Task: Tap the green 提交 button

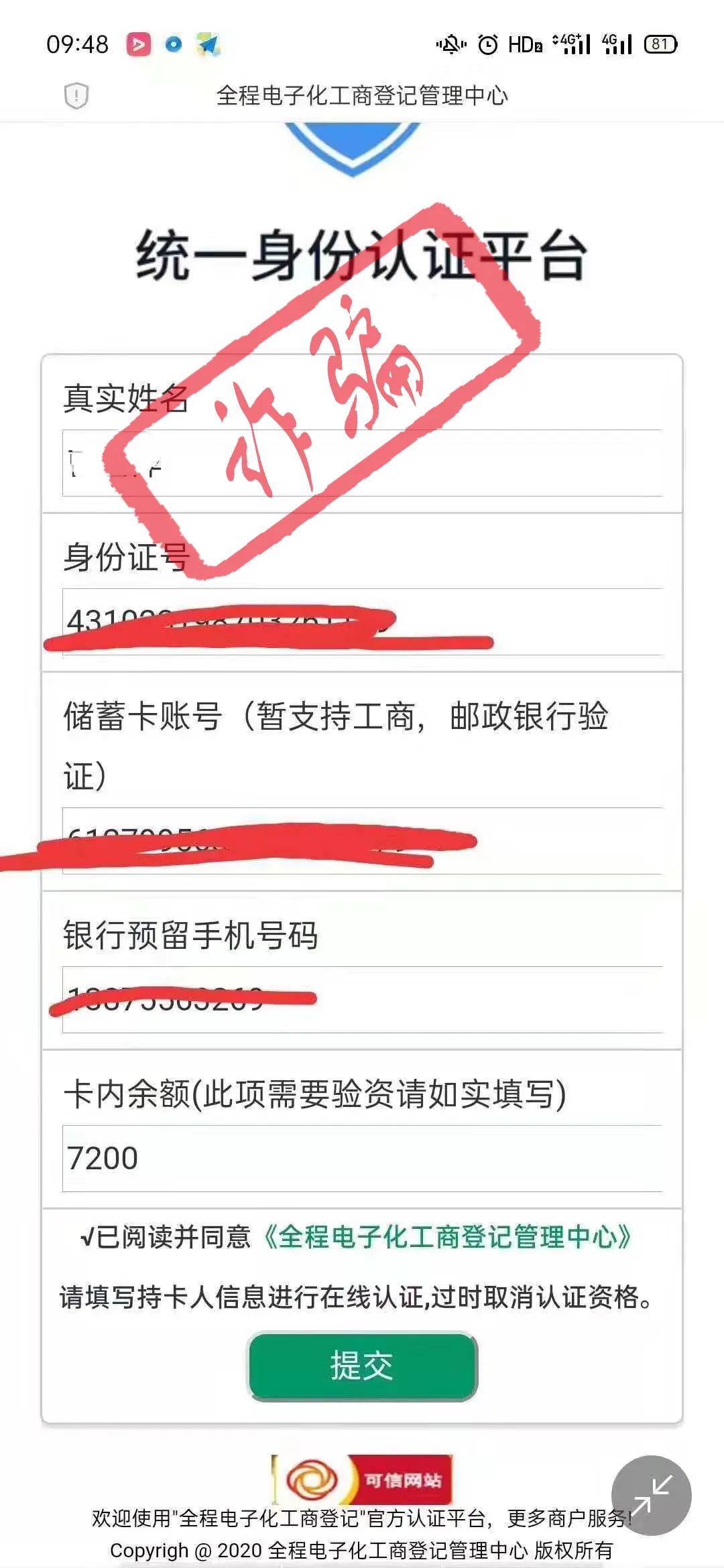Action: [x=362, y=1366]
